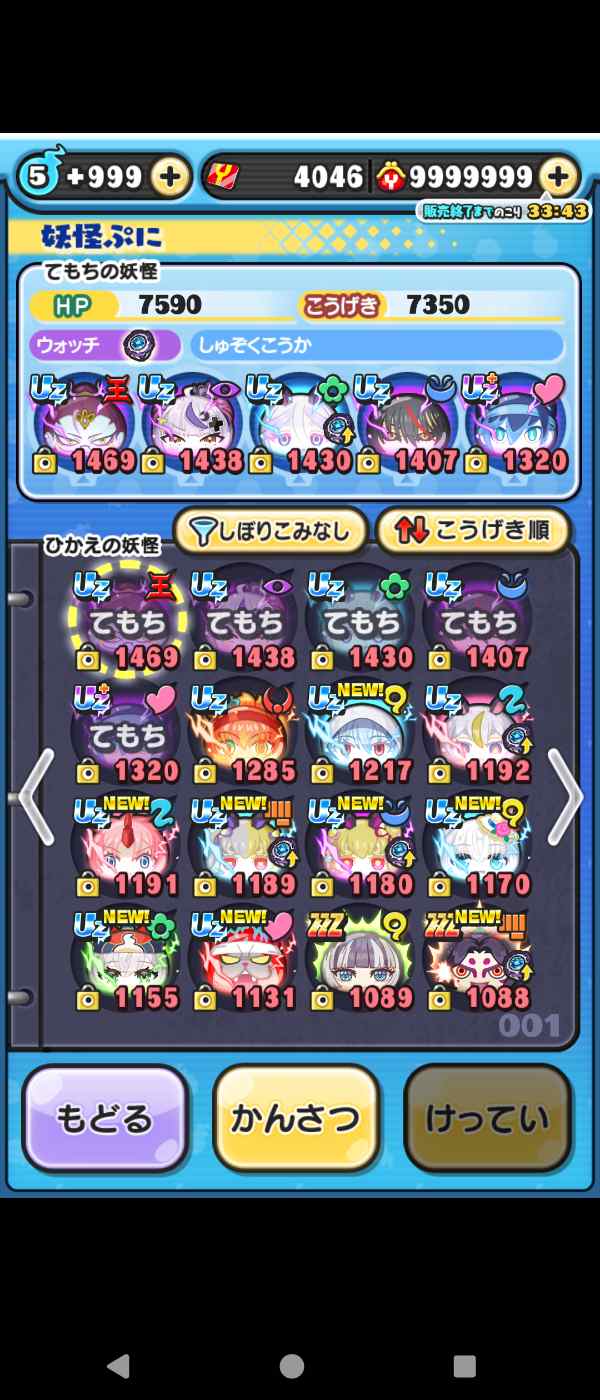
Task: Select the reserve yokai with power 1217
Action: tap(359, 733)
